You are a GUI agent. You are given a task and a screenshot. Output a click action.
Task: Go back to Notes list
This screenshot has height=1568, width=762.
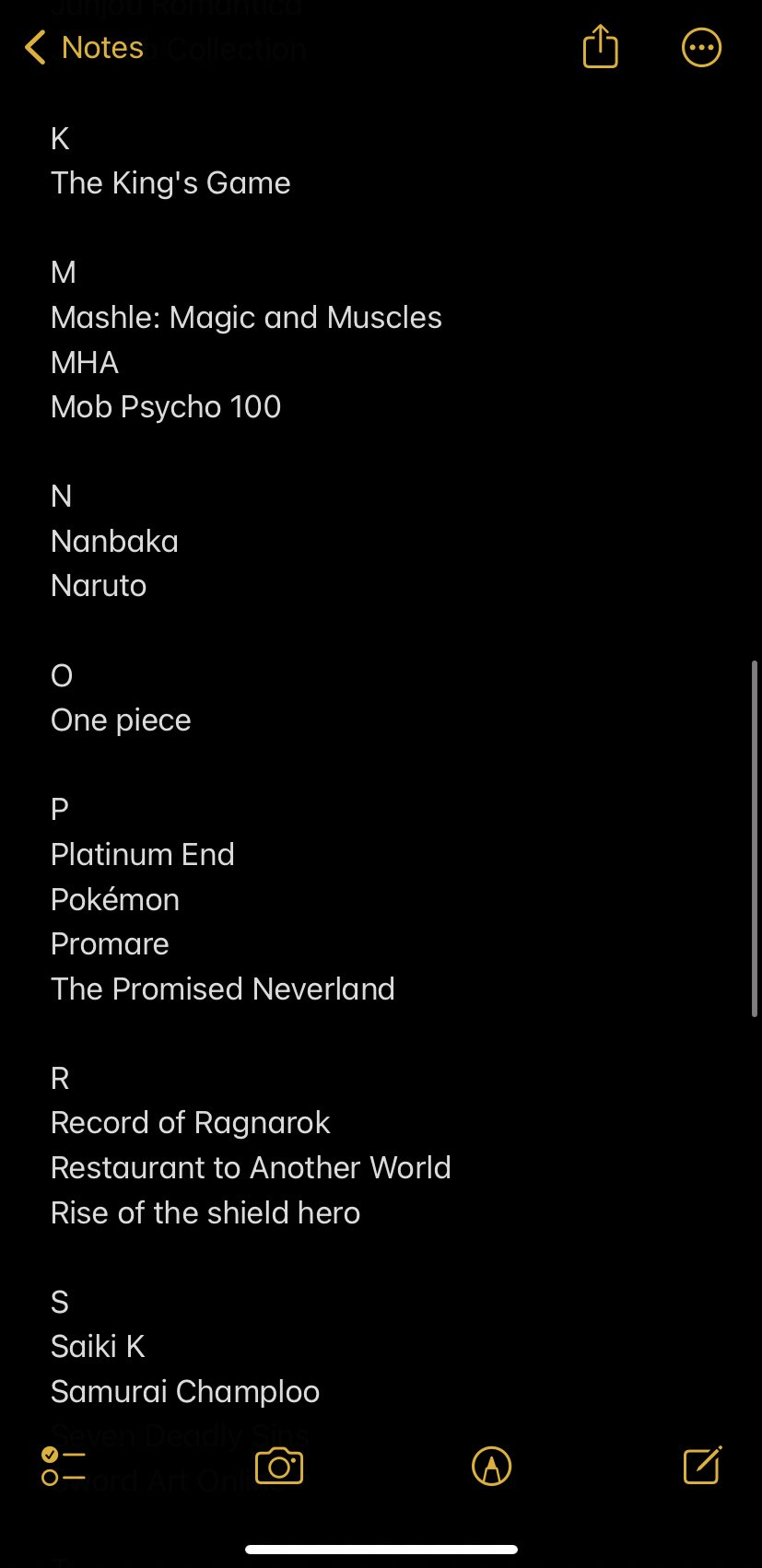[x=84, y=47]
